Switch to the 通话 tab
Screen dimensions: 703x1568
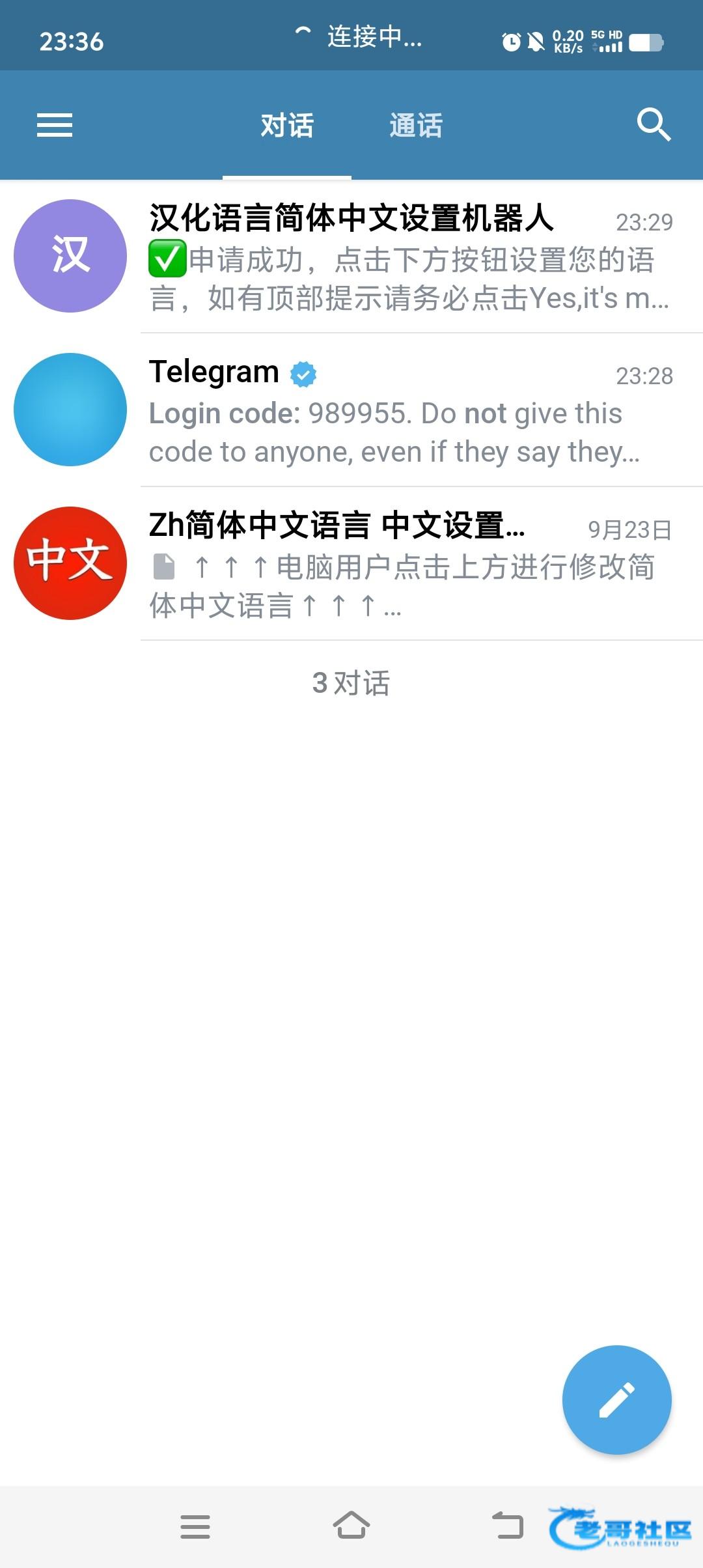[x=416, y=125]
